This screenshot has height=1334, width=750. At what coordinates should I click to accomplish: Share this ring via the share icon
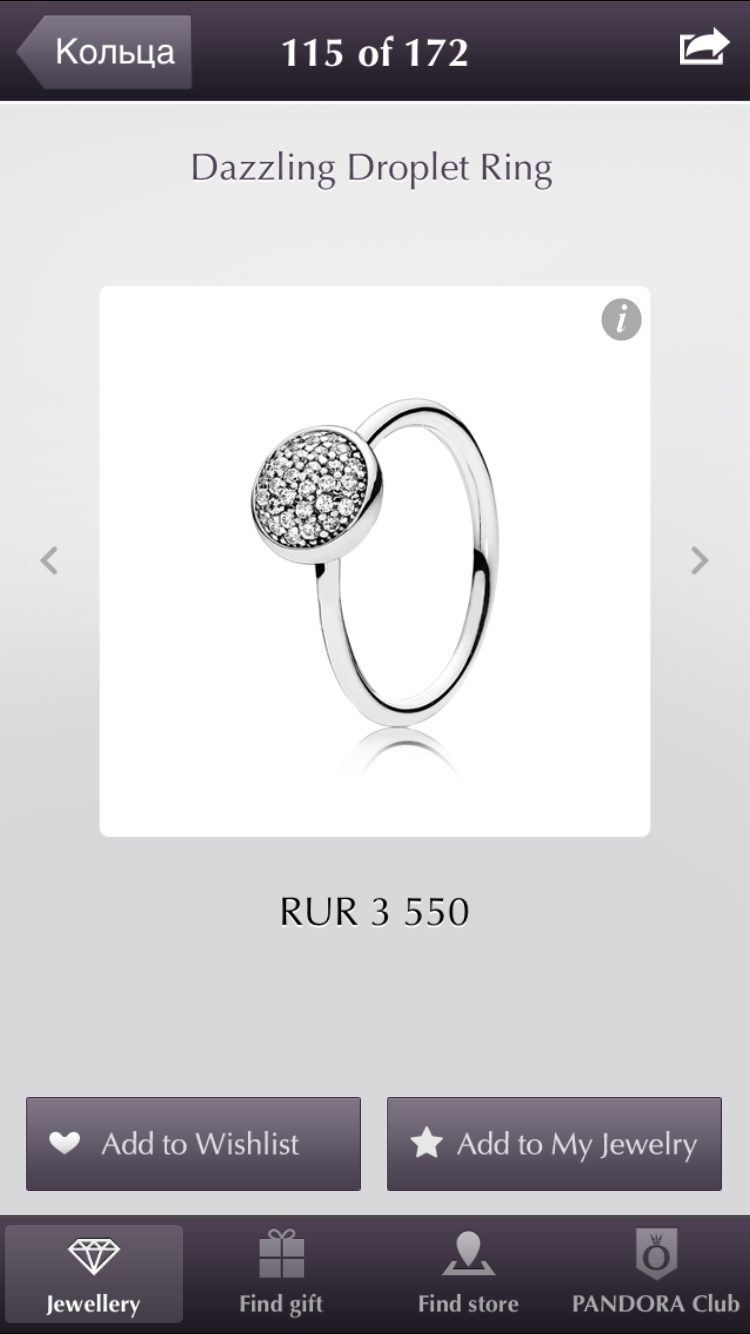(703, 48)
